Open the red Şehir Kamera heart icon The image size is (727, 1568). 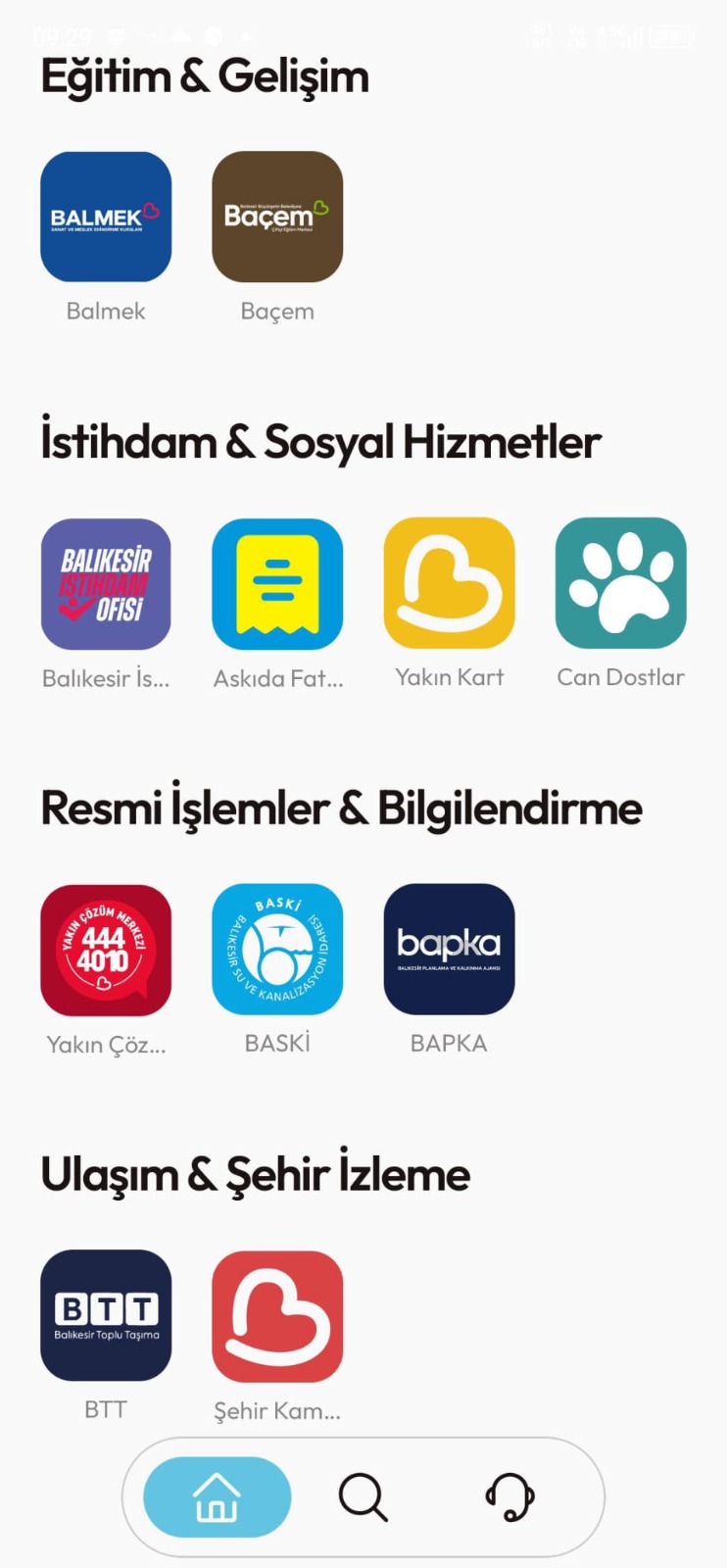[277, 1315]
